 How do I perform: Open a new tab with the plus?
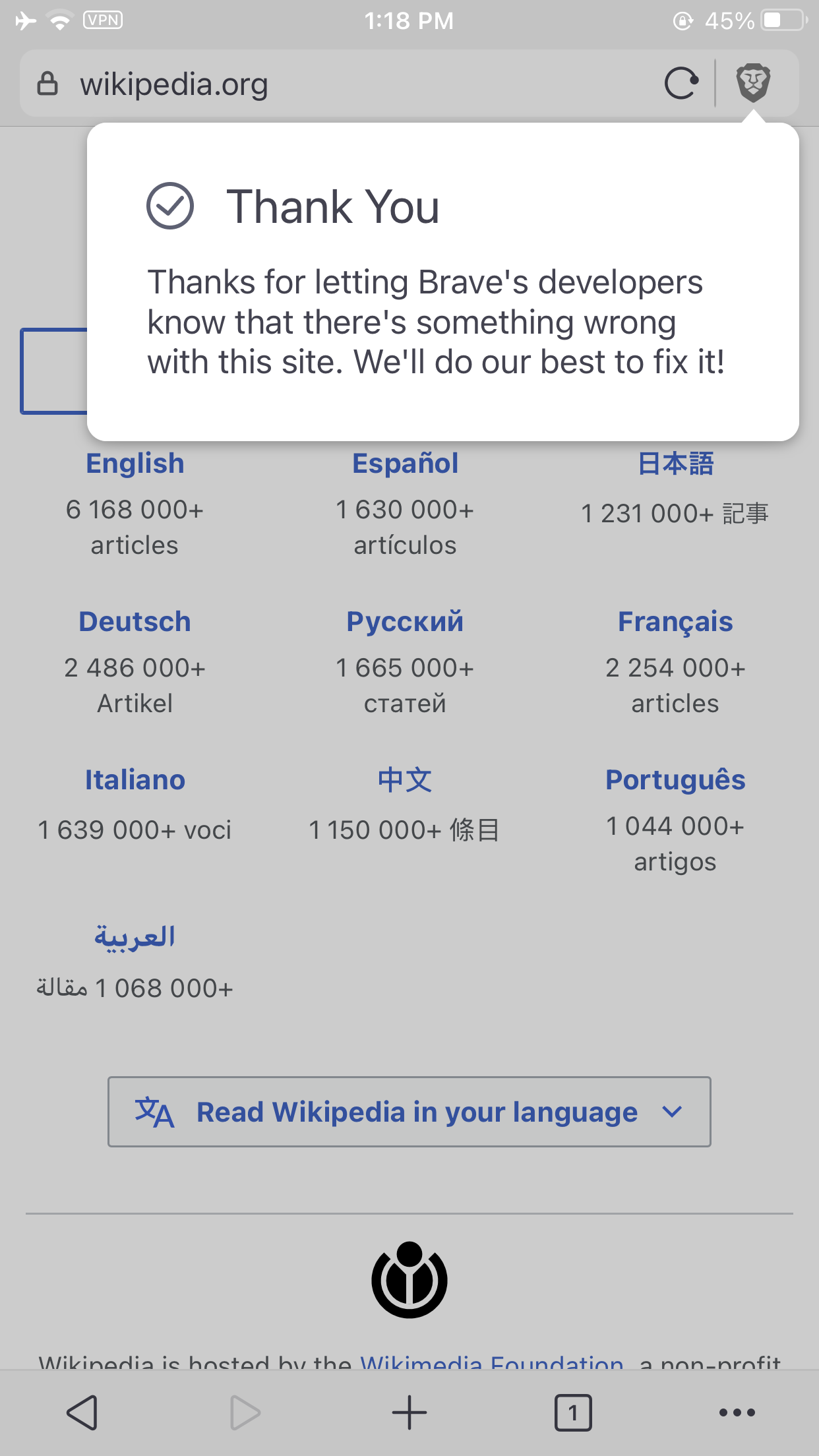(409, 1412)
